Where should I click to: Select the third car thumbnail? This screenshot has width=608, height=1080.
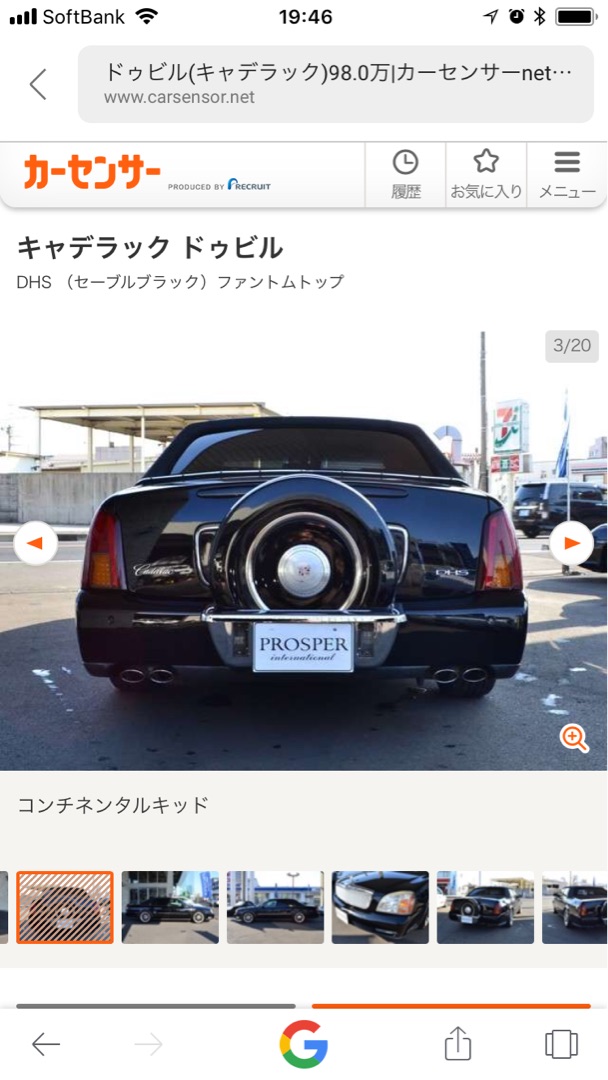[x=275, y=907]
